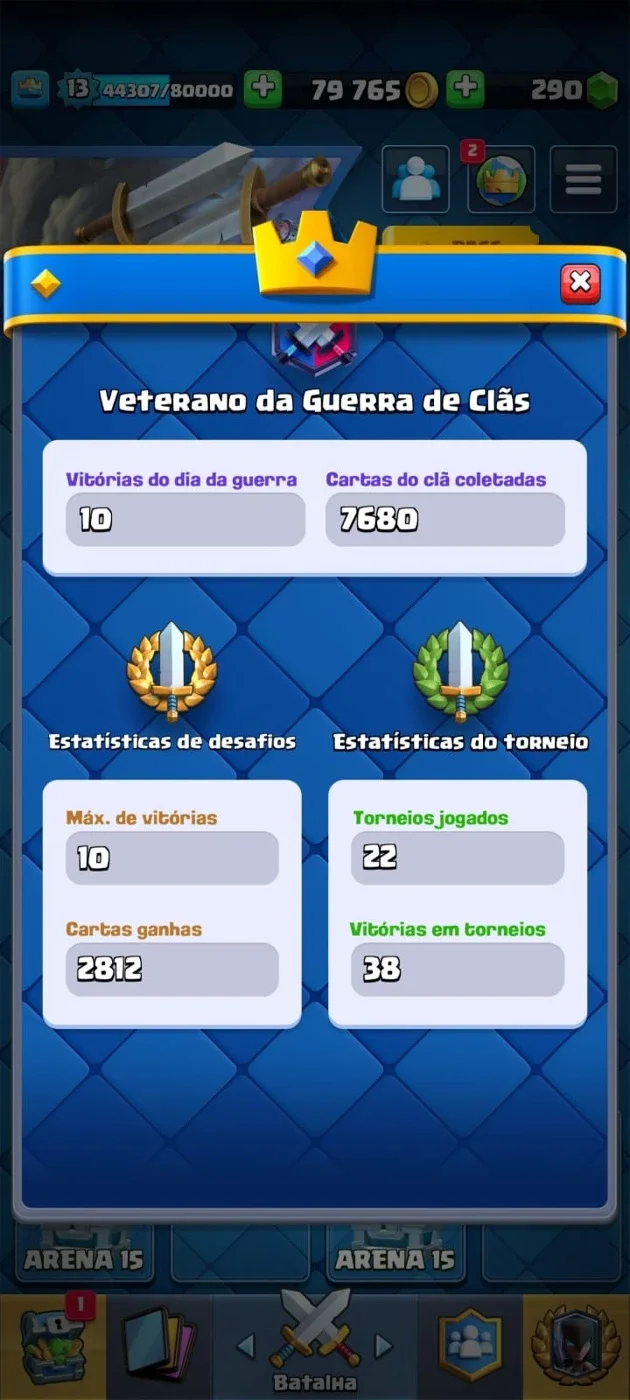Close the player profile popup
The width and height of the screenshot is (630, 1400).
click(x=580, y=284)
